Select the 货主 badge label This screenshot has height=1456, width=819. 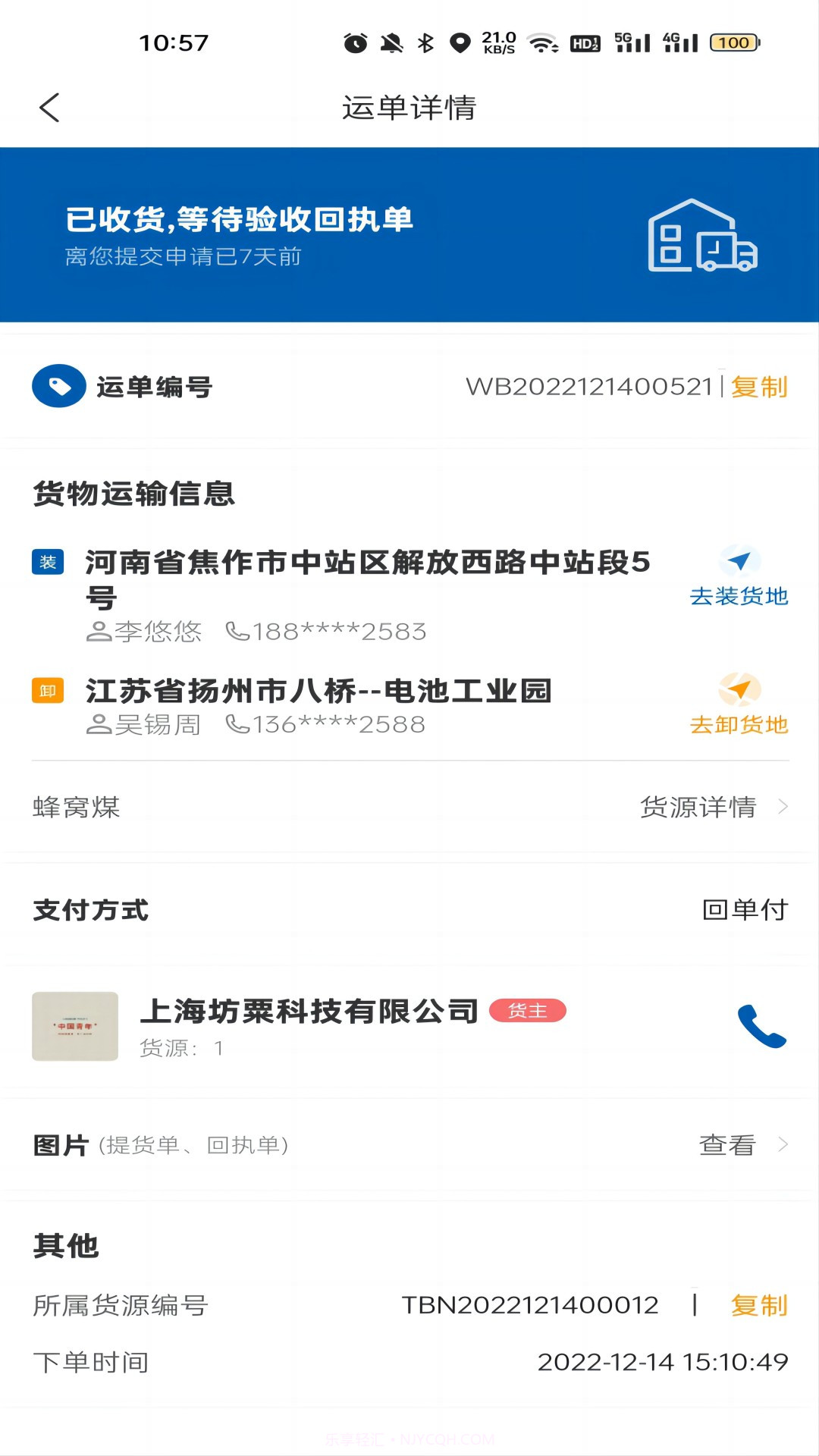(x=529, y=1012)
